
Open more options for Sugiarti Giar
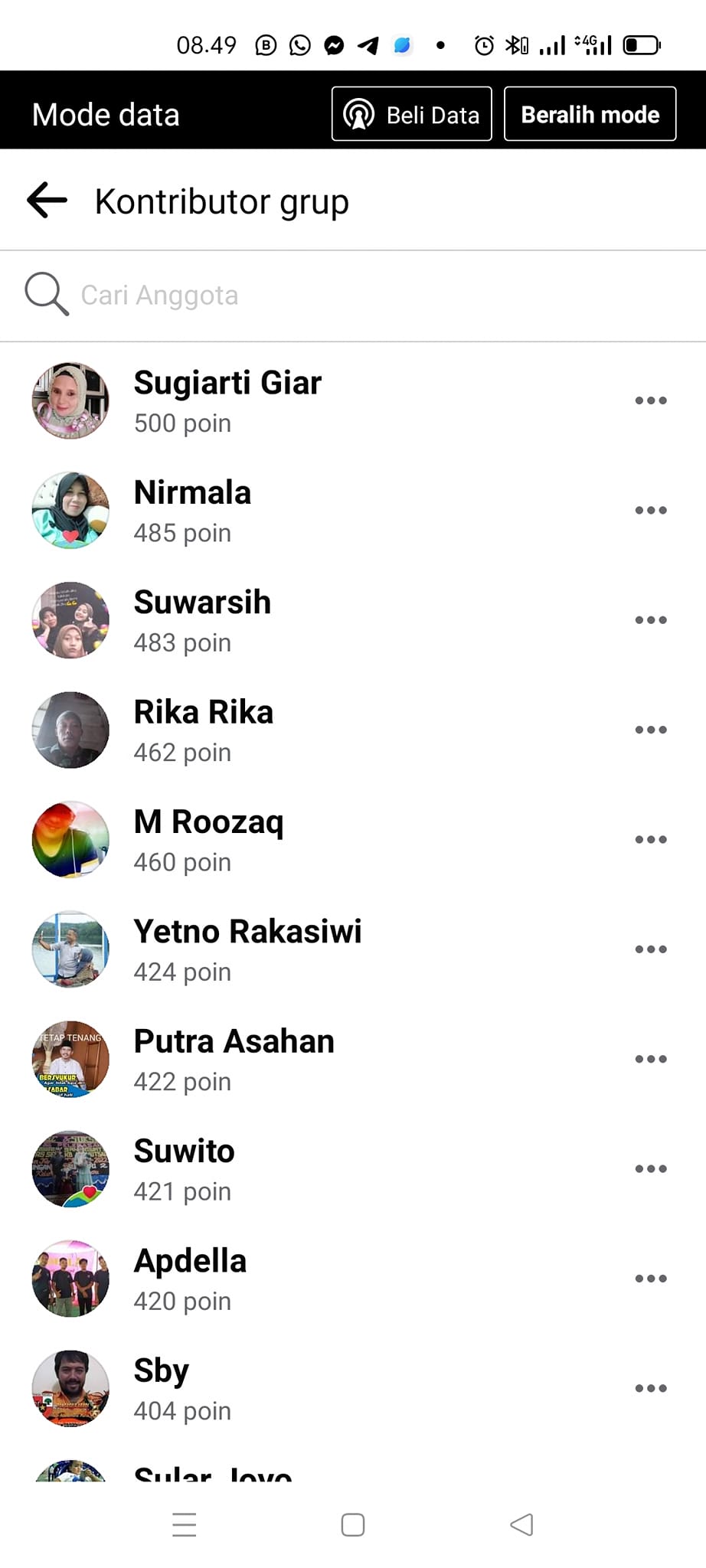651,400
